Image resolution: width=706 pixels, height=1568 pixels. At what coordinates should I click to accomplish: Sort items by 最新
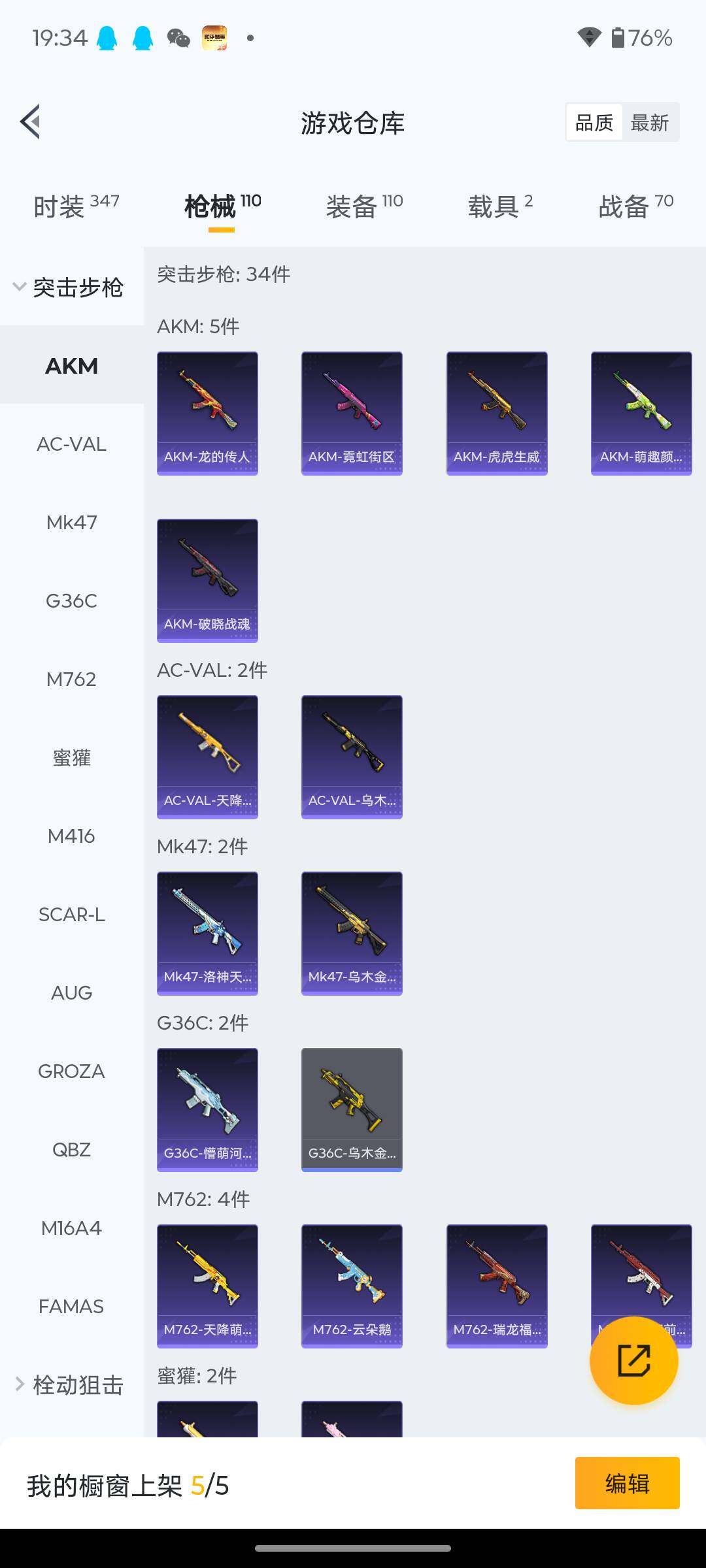649,122
